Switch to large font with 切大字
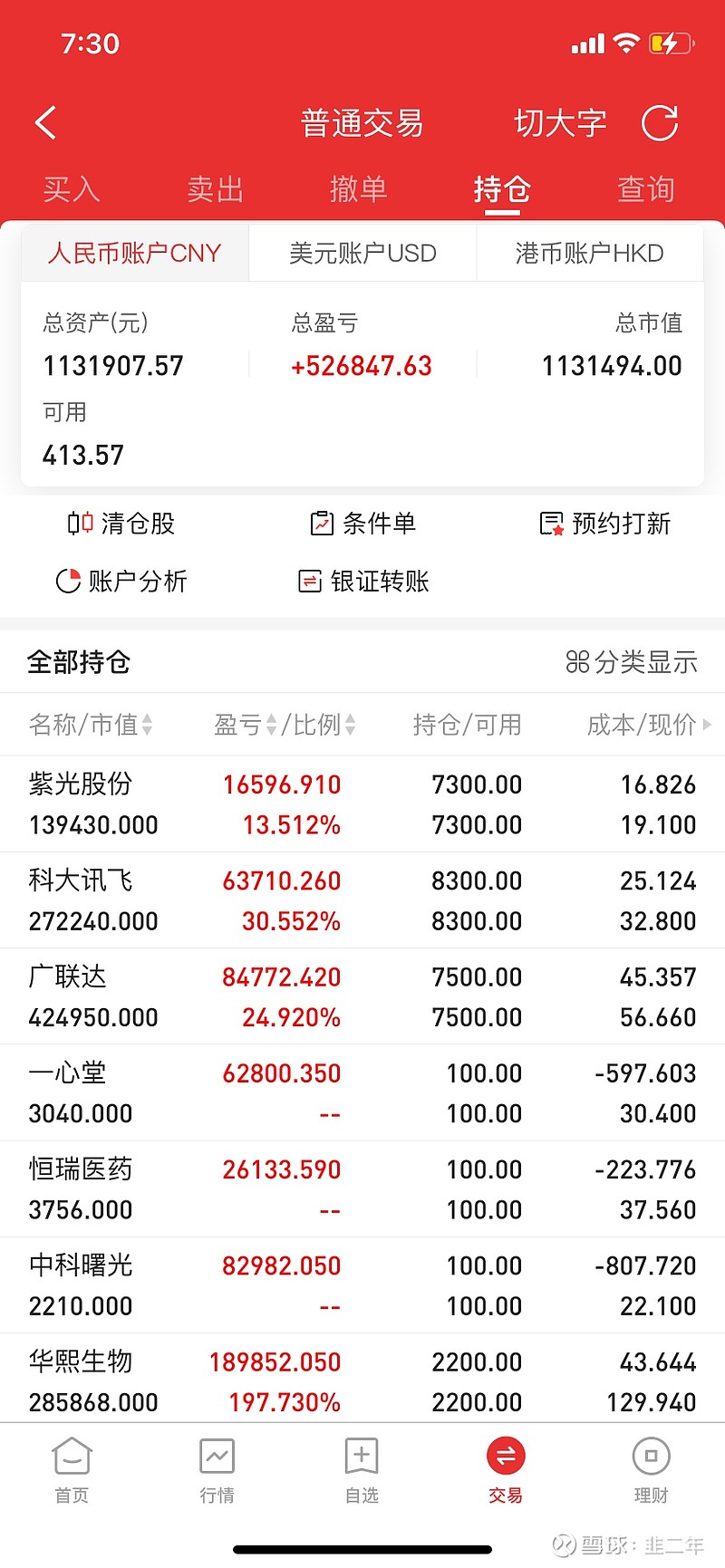This screenshot has width=725, height=1568. pyautogui.click(x=560, y=123)
